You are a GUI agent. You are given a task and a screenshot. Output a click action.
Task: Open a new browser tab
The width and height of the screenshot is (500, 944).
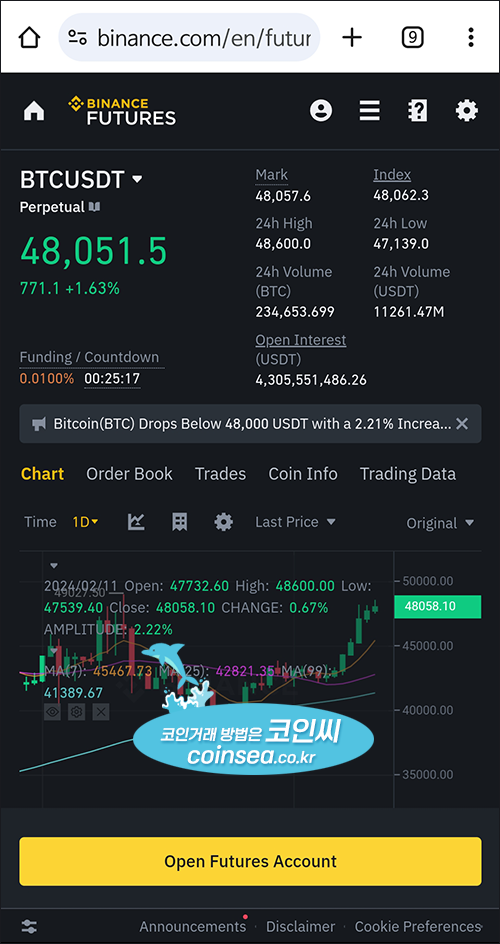pyautogui.click(x=352, y=38)
